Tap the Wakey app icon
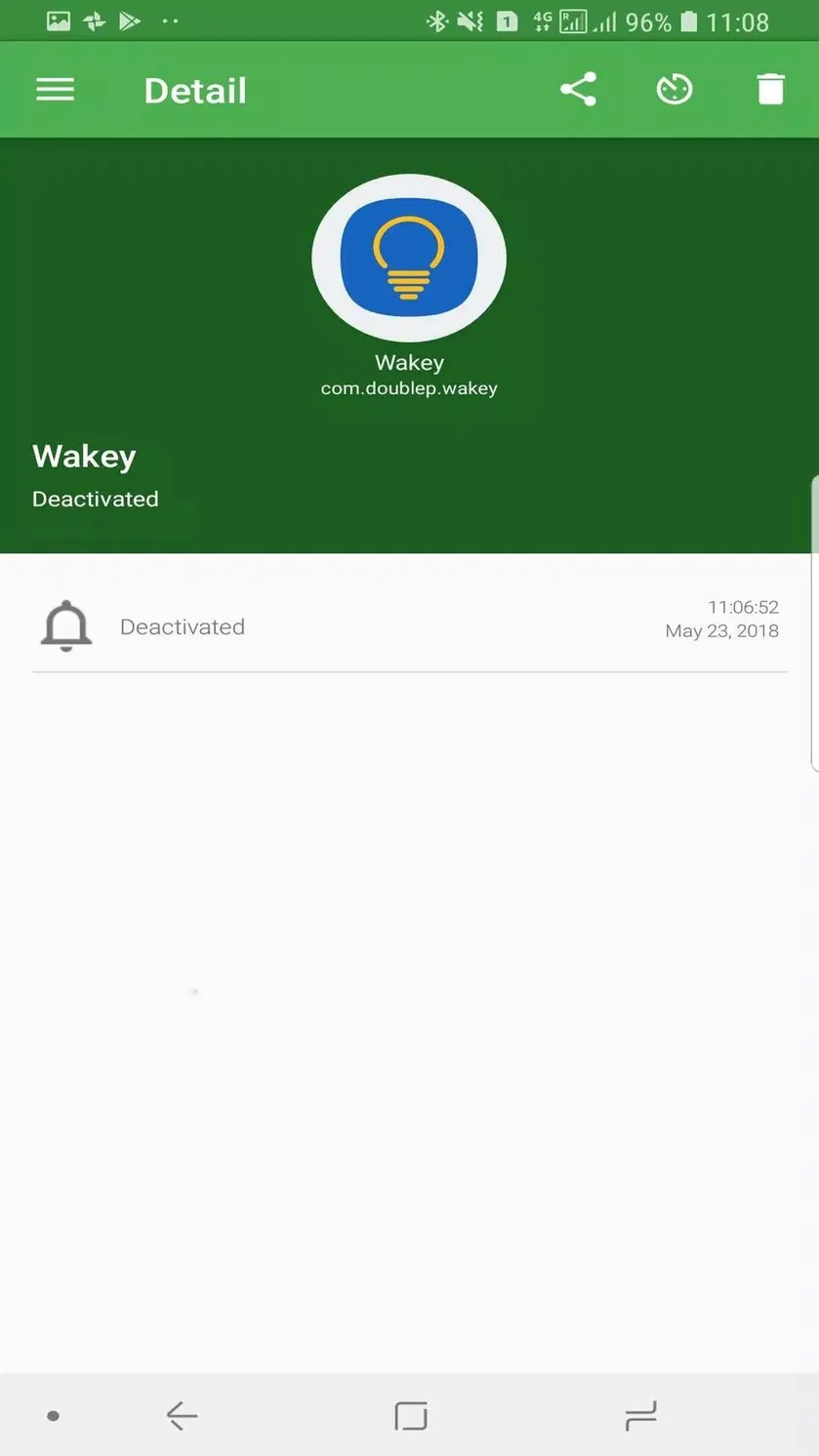The image size is (819, 1456). point(409,258)
